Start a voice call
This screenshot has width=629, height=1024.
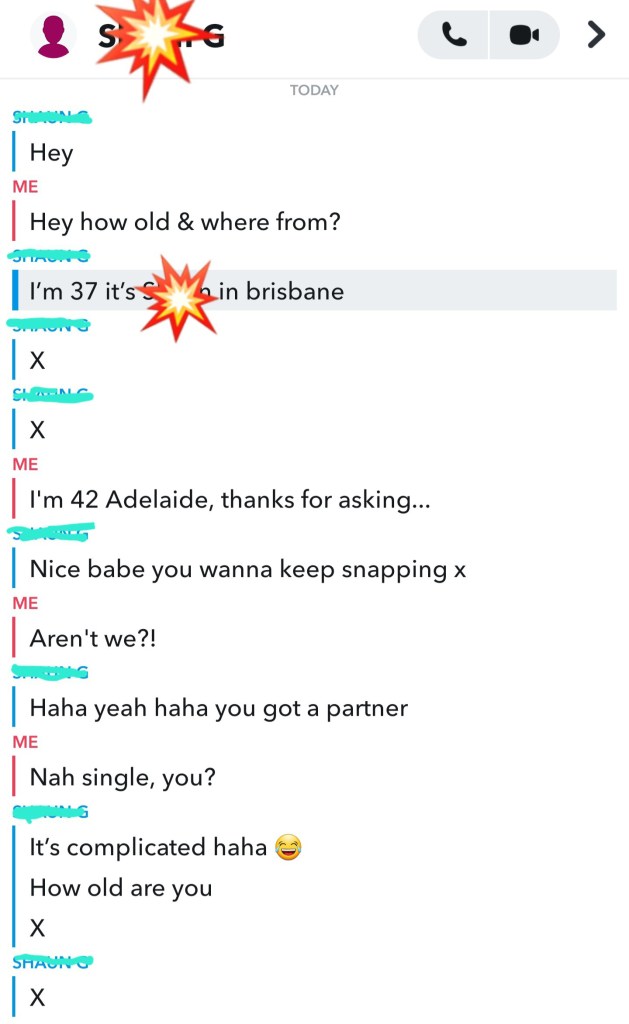tap(454, 36)
